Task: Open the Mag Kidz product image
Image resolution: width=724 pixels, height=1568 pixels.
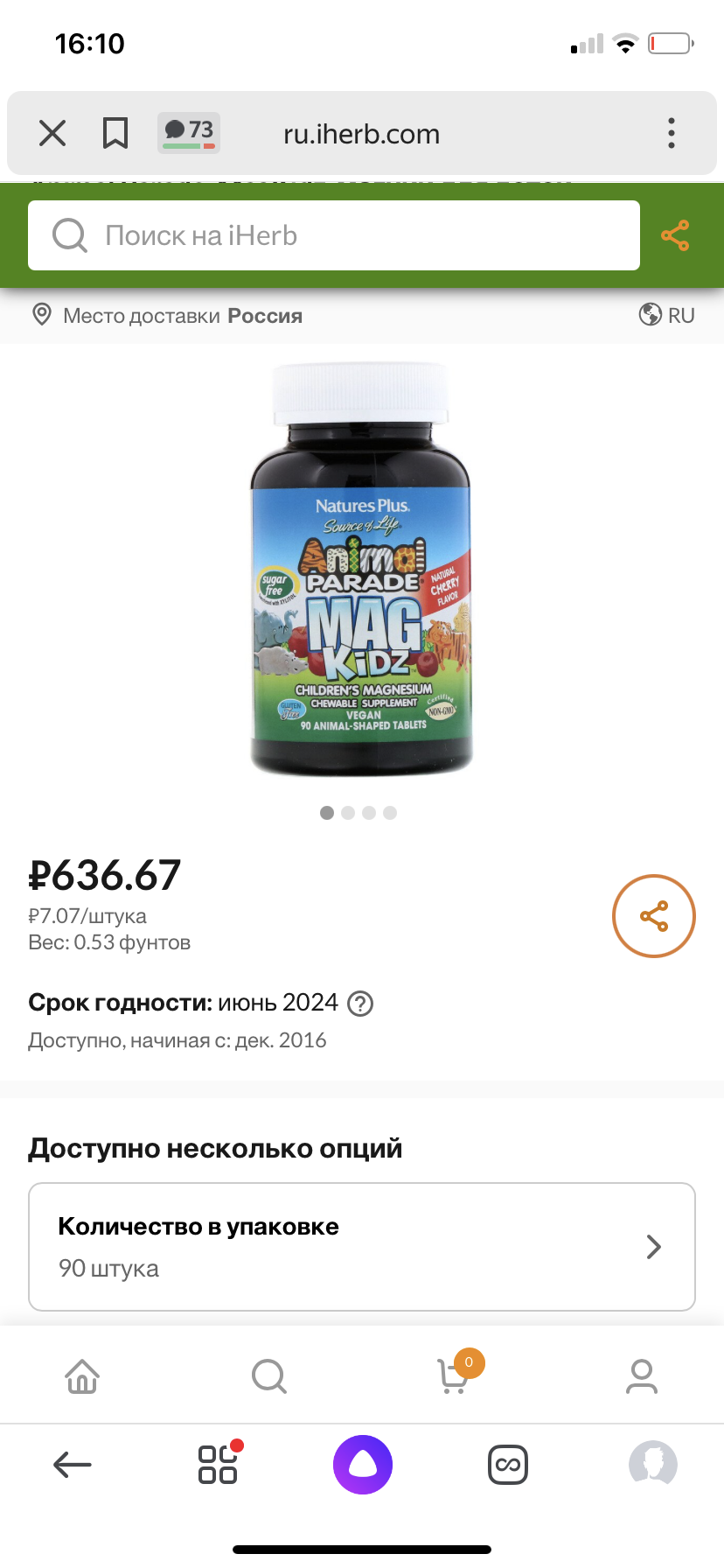Action: click(362, 570)
